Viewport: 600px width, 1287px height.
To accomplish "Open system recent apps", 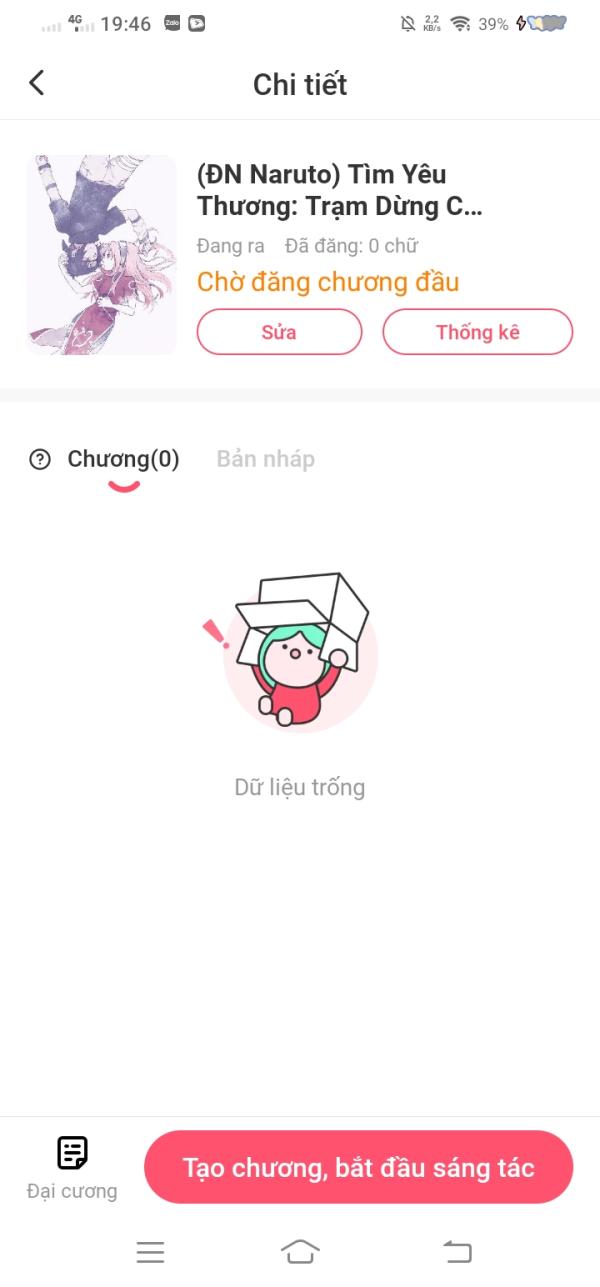I will (150, 1251).
